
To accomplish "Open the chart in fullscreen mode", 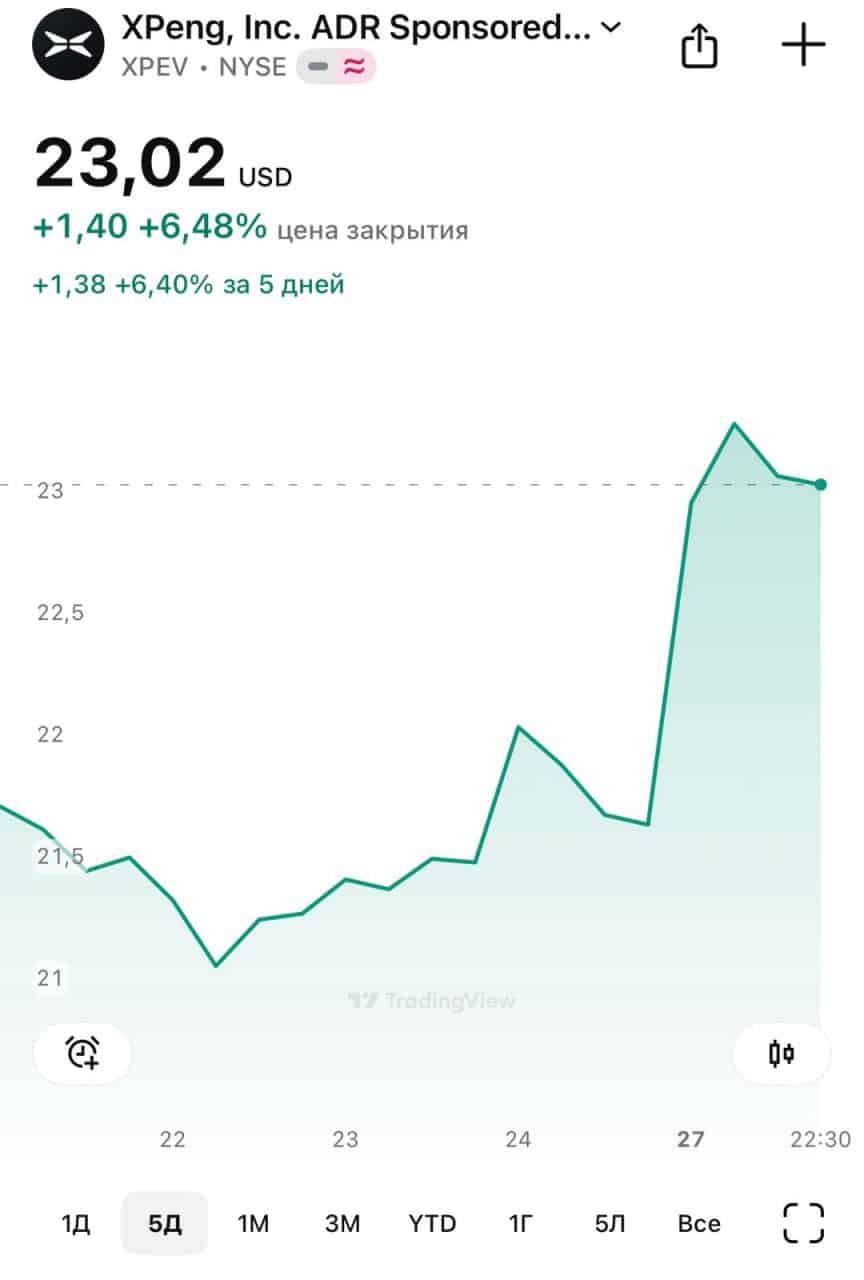I will pos(802,1223).
